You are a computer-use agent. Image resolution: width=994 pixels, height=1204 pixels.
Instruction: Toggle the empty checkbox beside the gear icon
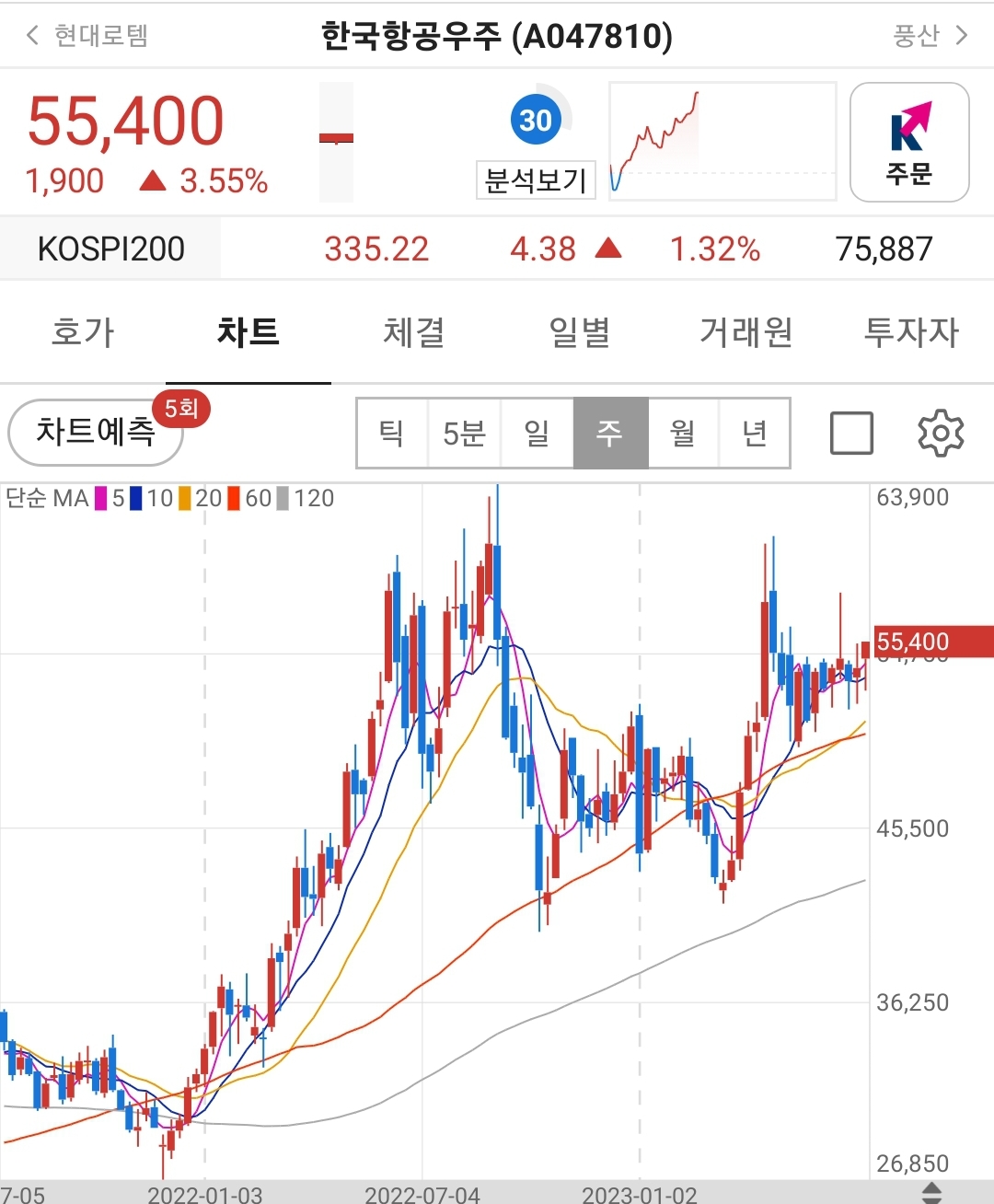(851, 433)
